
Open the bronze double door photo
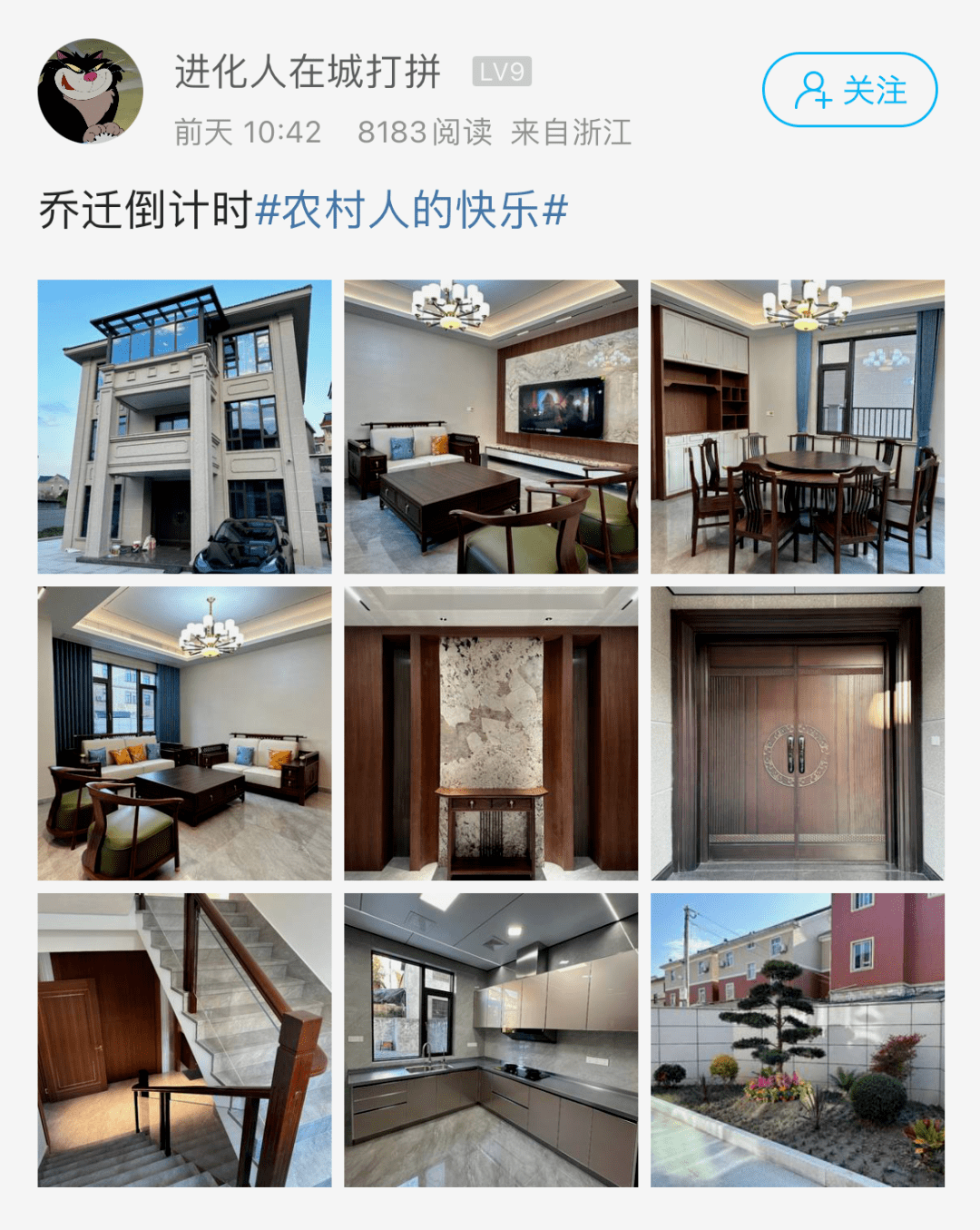click(x=798, y=733)
